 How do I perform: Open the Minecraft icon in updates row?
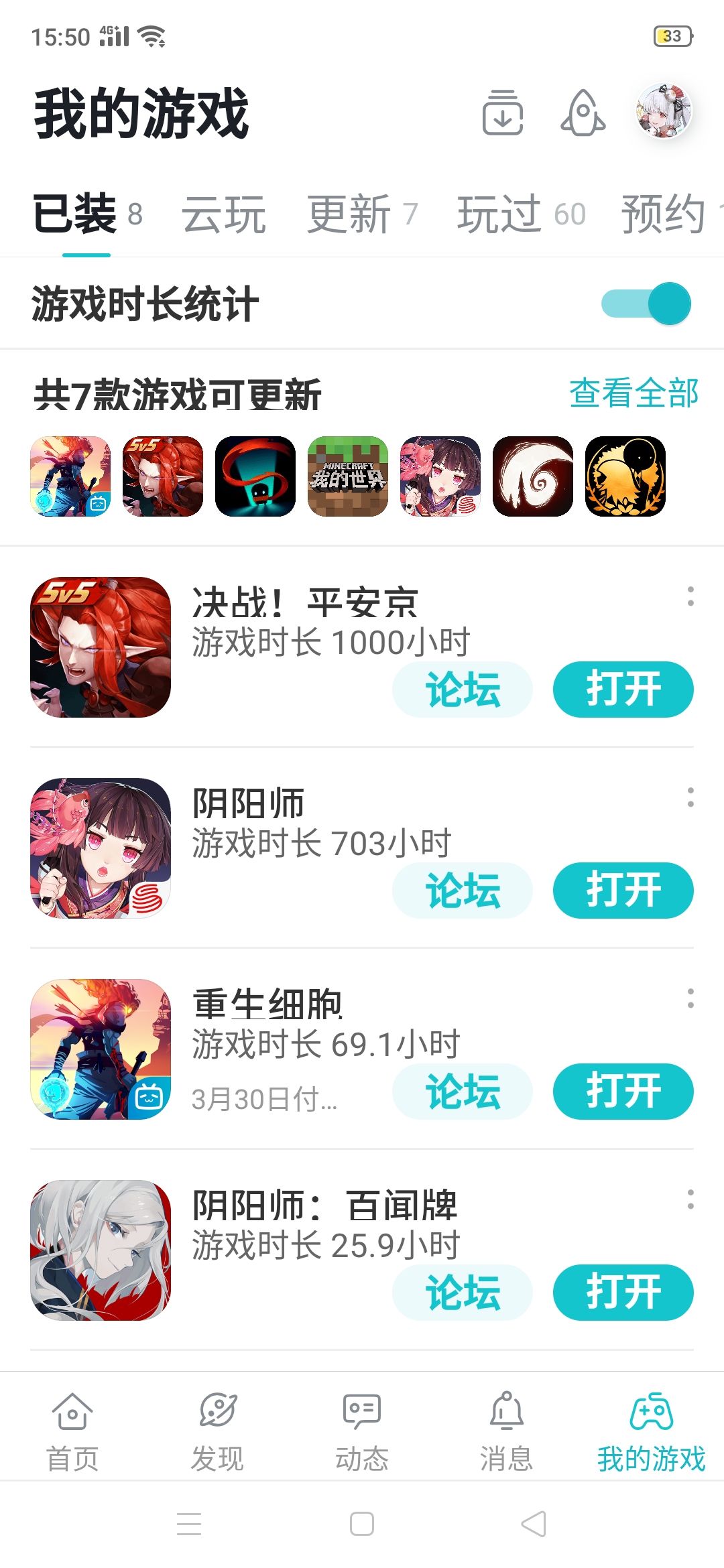coord(348,476)
